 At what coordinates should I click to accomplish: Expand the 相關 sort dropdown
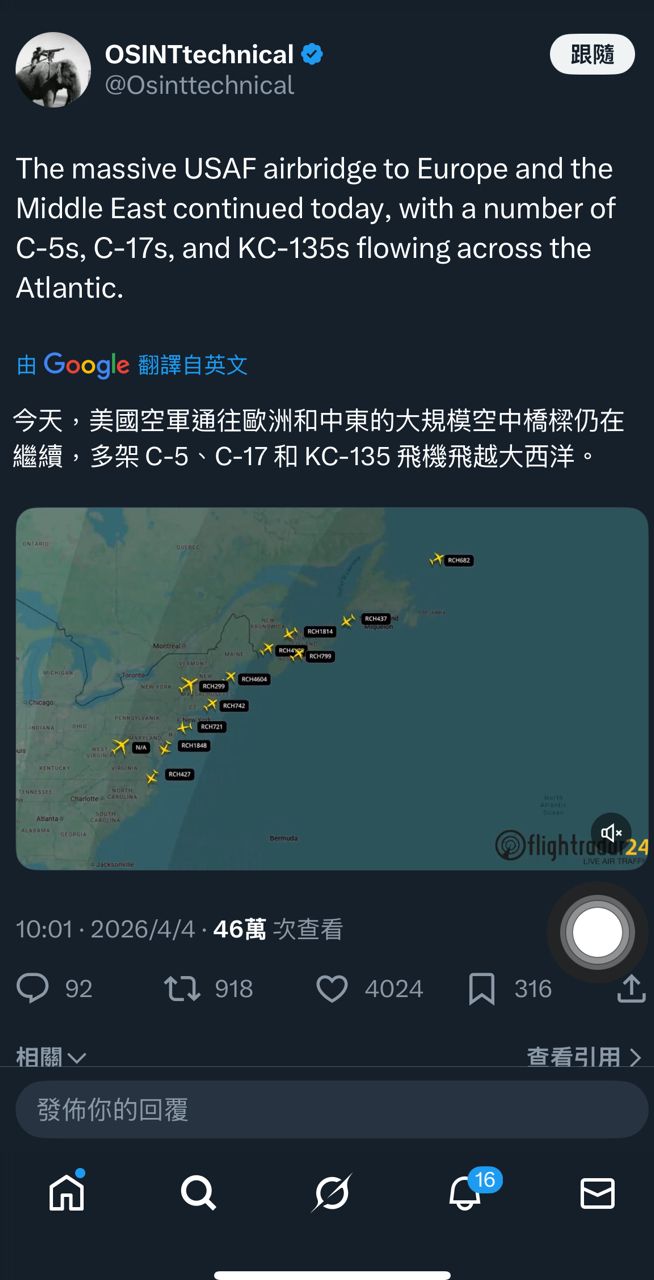[52, 1057]
